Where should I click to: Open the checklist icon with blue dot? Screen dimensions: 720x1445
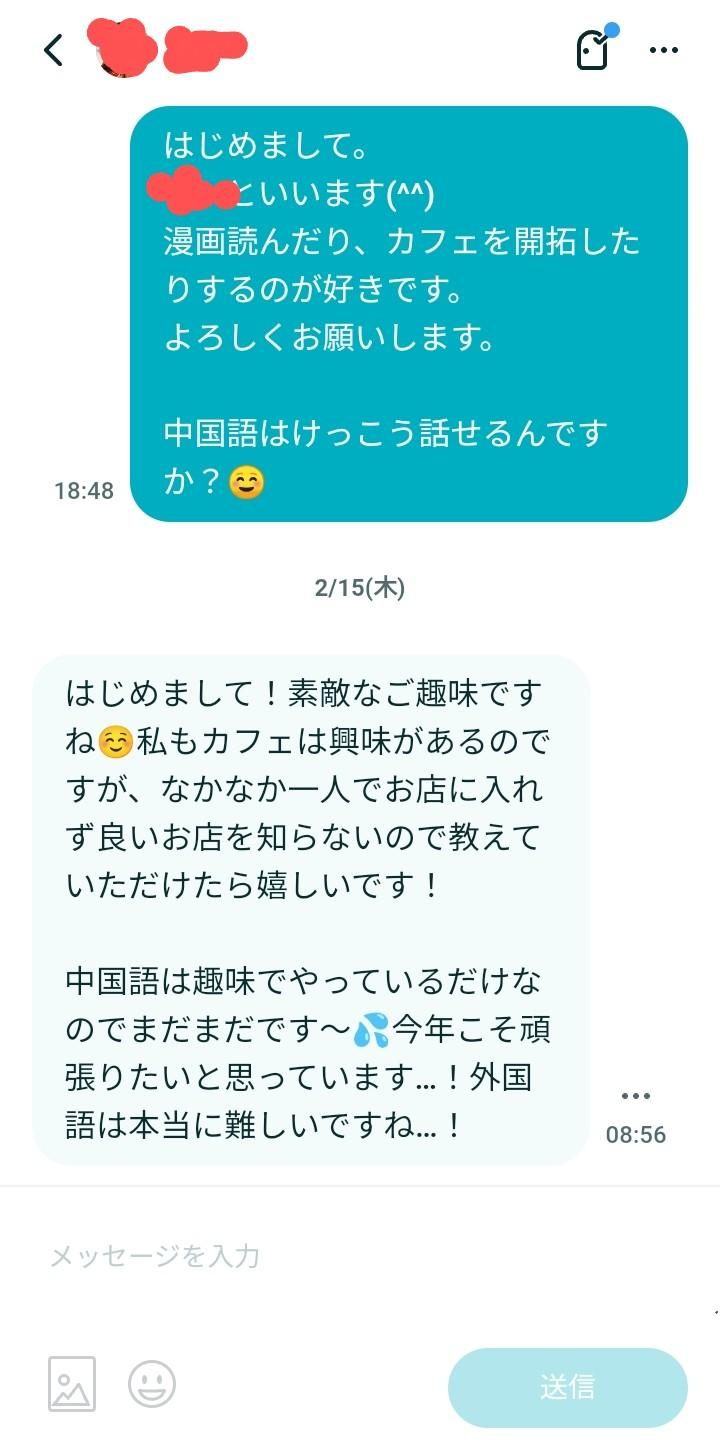pos(594,50)
